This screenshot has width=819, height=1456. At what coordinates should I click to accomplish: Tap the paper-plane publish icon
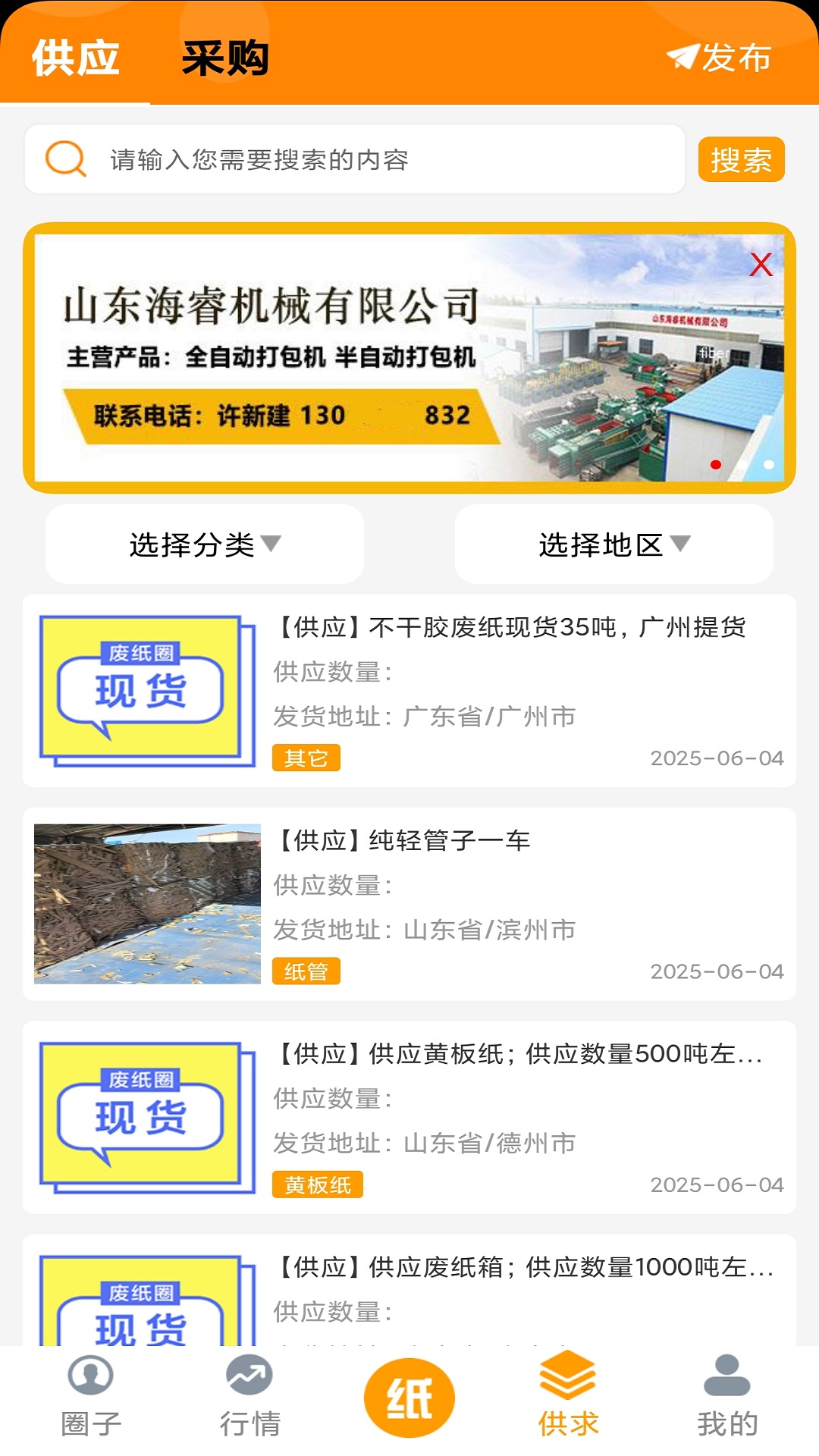682,55
